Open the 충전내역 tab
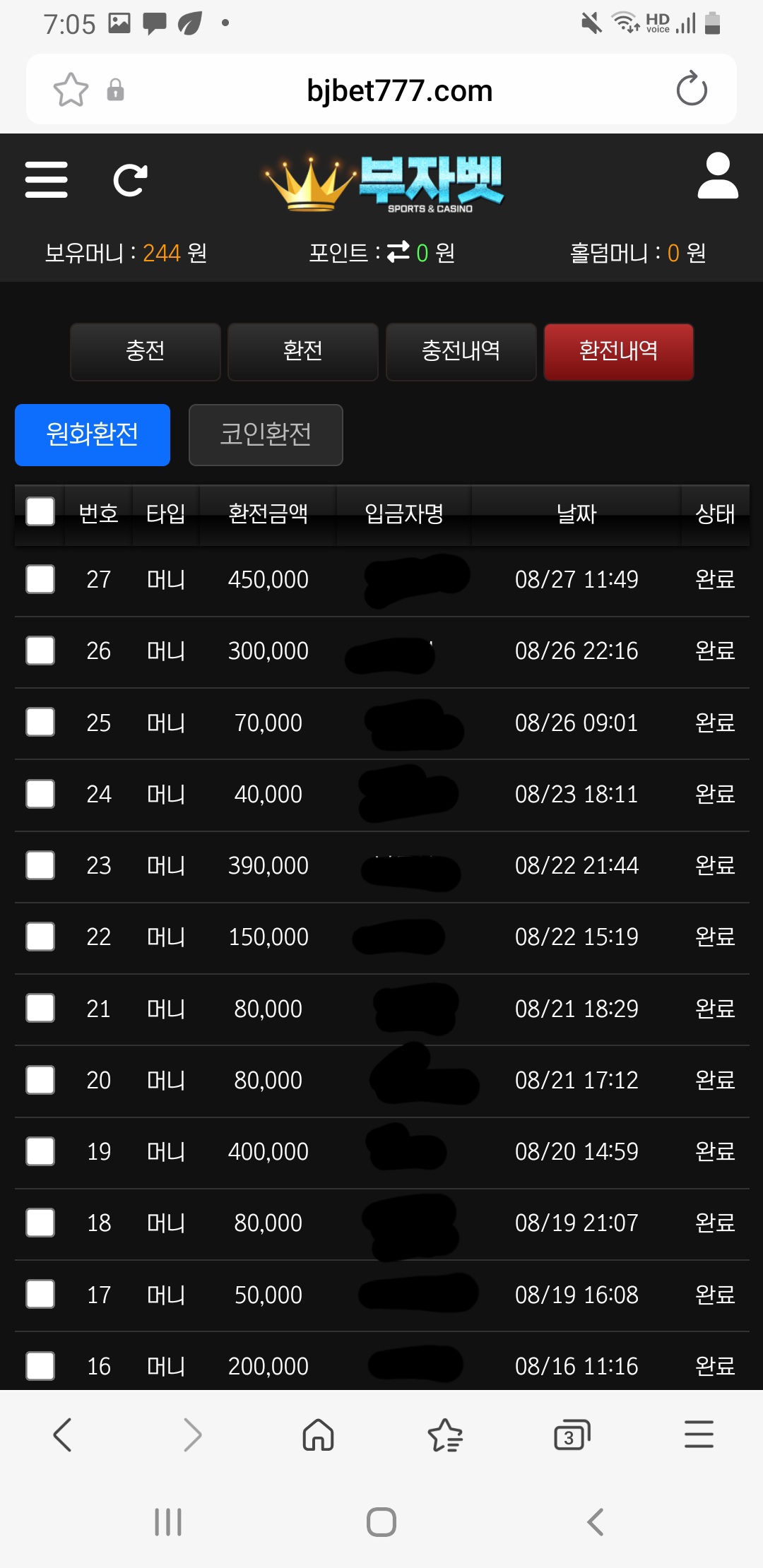This screenshot has width=763, height=1568. click(461, 352)
